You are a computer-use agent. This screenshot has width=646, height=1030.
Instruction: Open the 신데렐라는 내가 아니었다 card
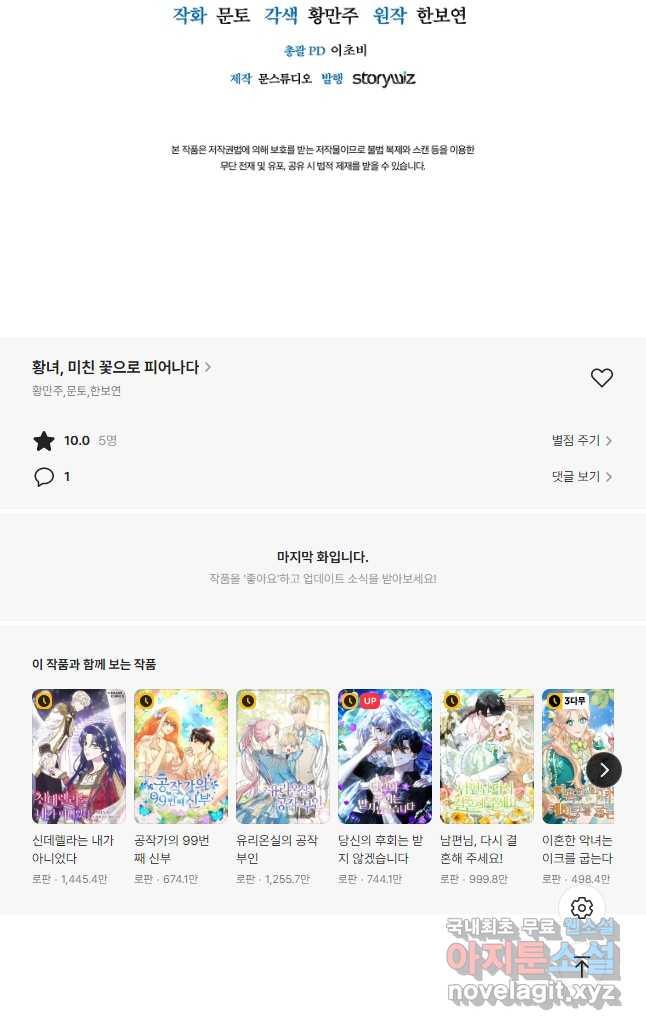(x=79, y=756)
